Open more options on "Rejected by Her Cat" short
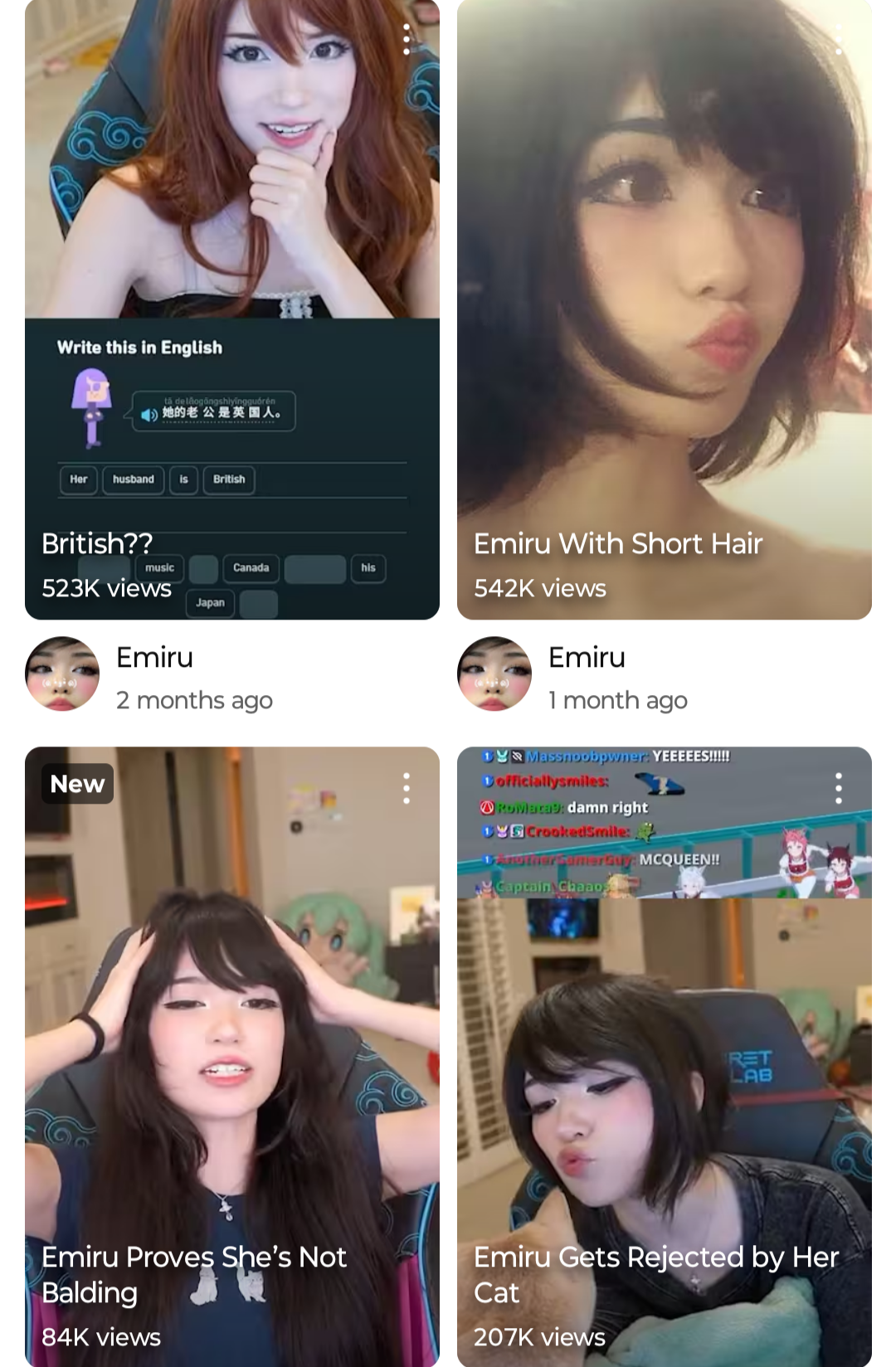This screenshot has height=1367, width=896. click(x=839, y=788)
